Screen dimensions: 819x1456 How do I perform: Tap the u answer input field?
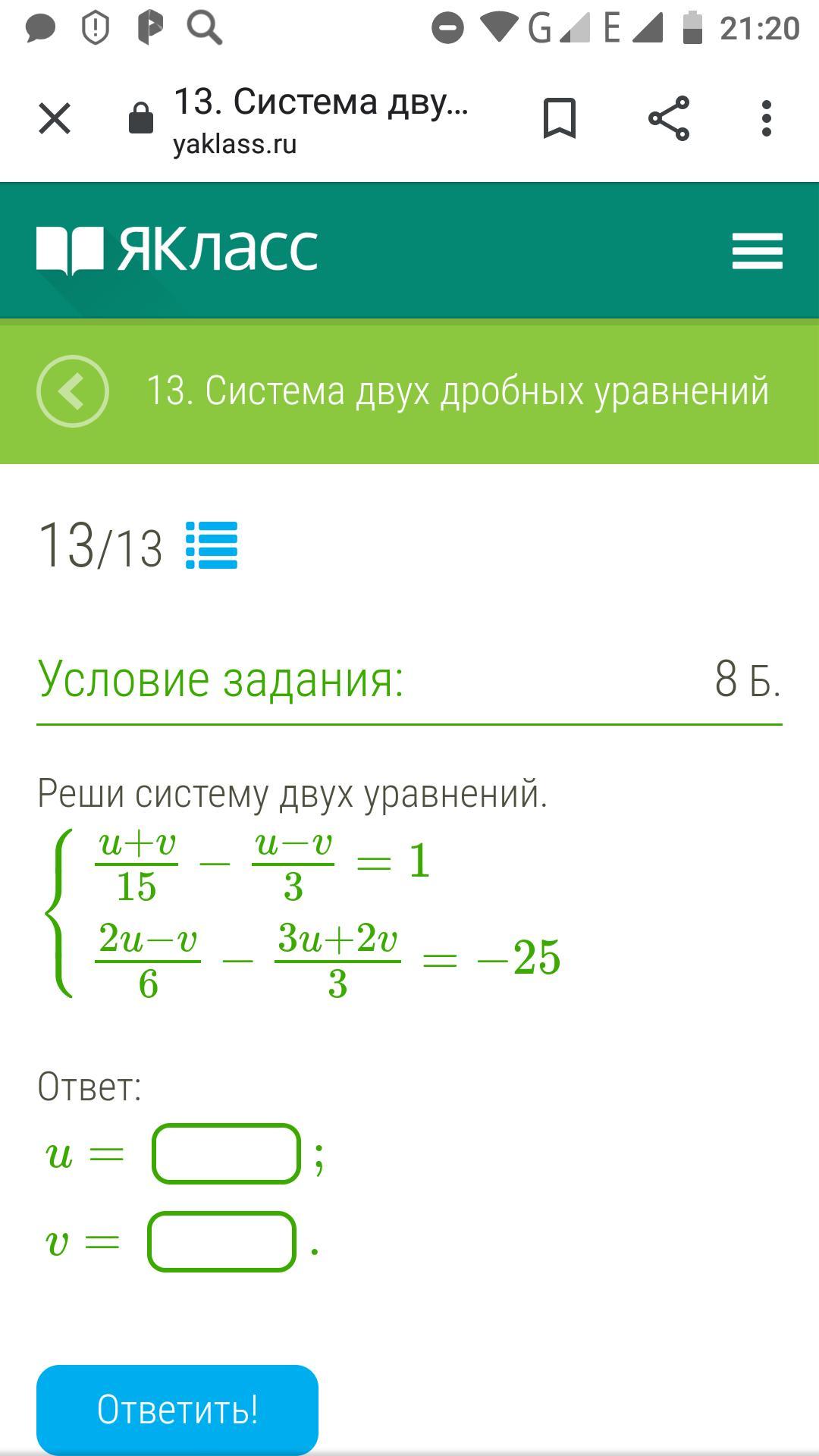click(227, 1154)
